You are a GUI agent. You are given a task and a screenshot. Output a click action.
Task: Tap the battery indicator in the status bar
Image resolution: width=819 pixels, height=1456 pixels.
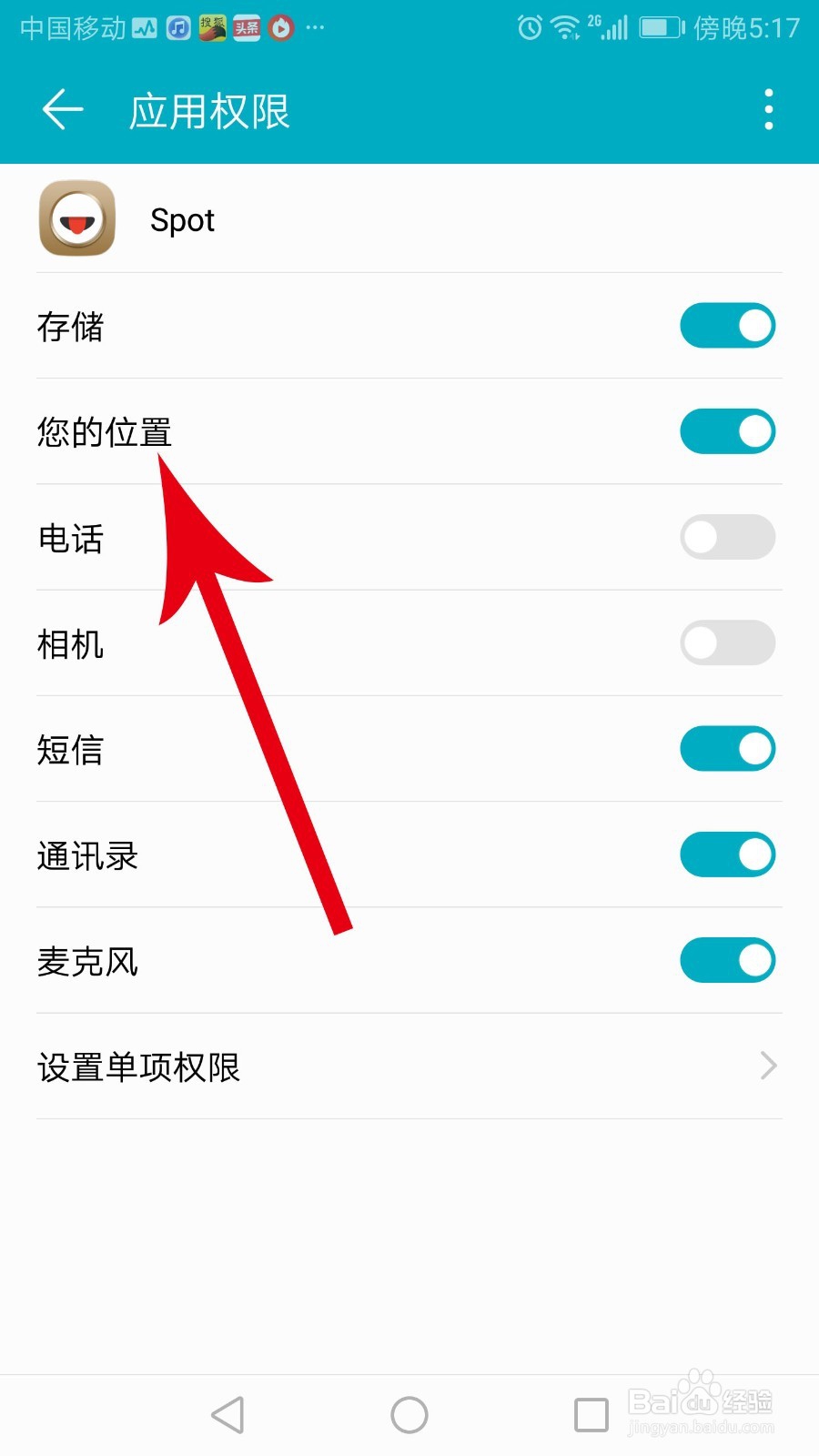tap(658, 27)
